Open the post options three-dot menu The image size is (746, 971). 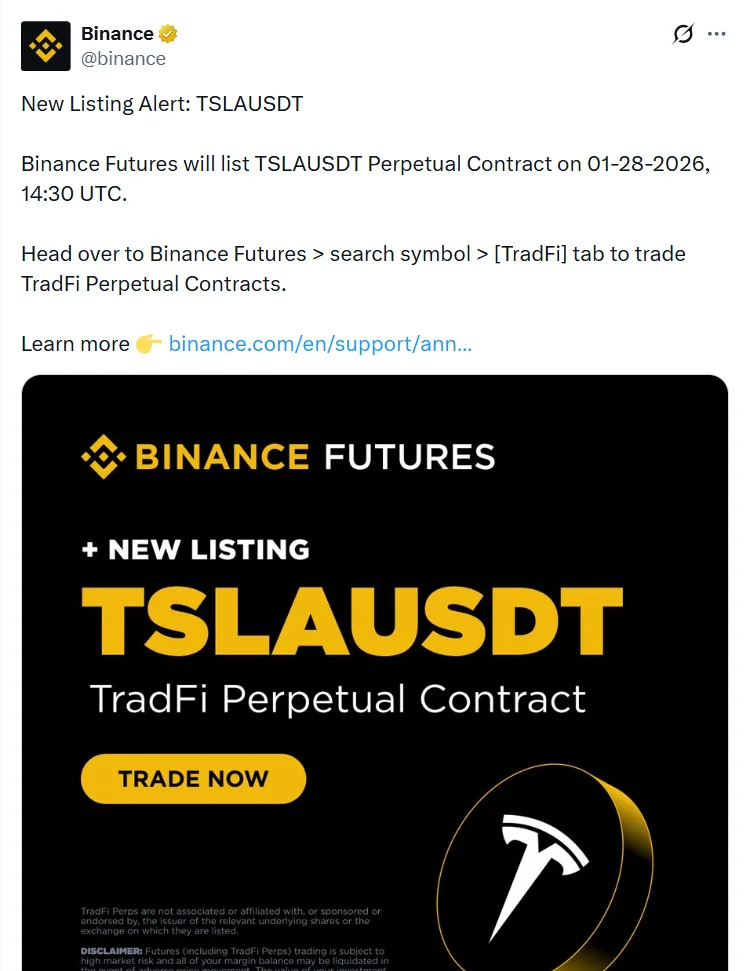[x=718, y=33]
